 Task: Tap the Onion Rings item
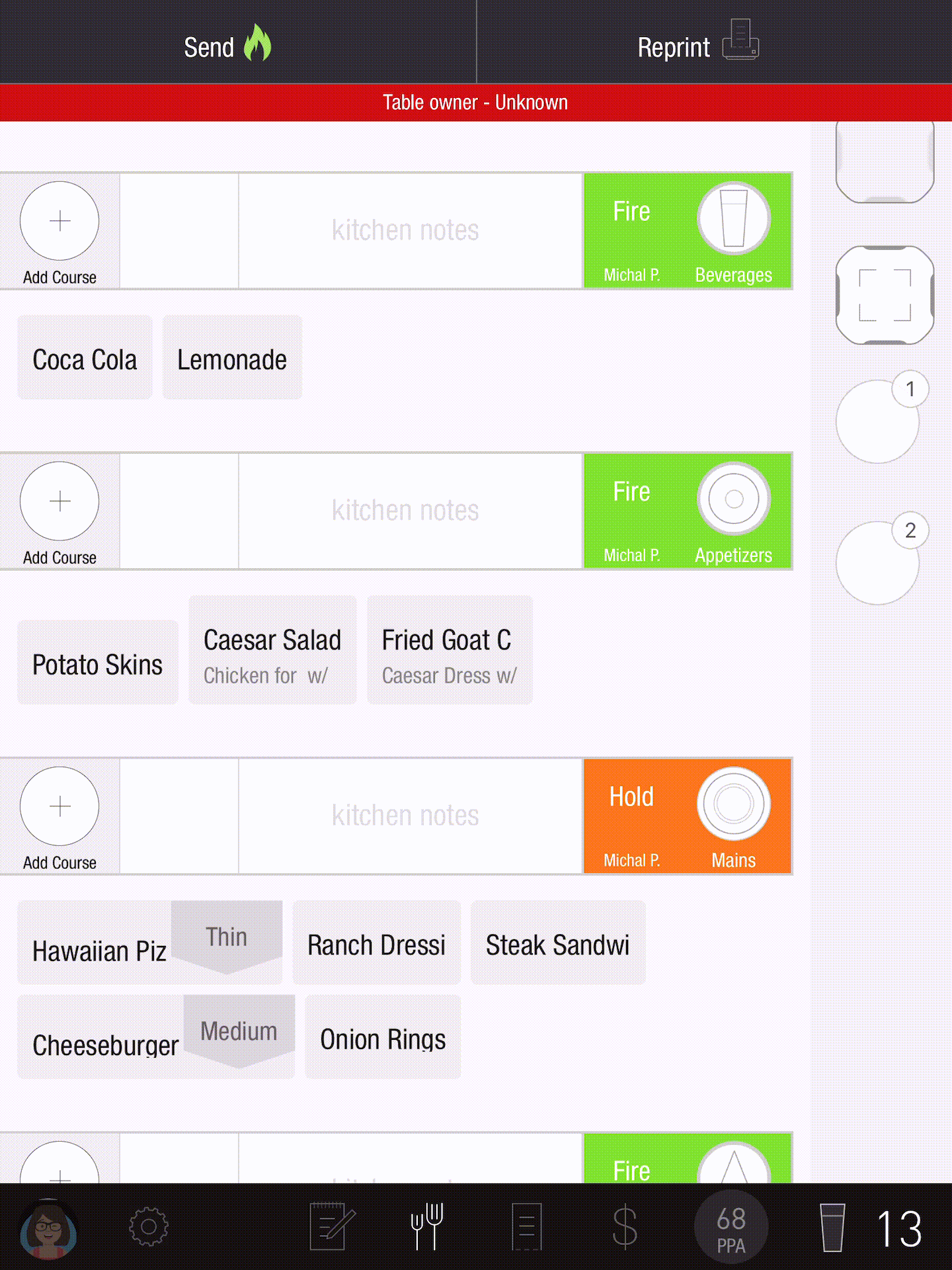click(383, 1038)
